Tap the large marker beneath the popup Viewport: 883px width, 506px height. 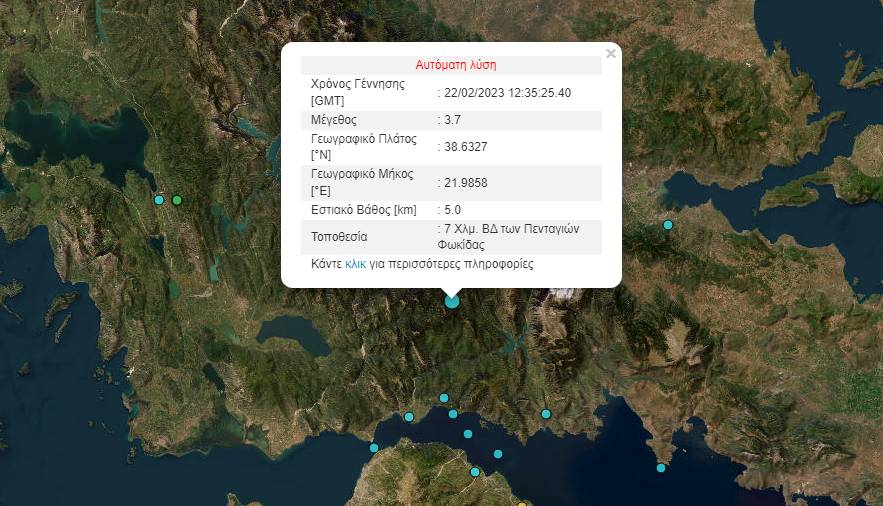pos(452,300)
